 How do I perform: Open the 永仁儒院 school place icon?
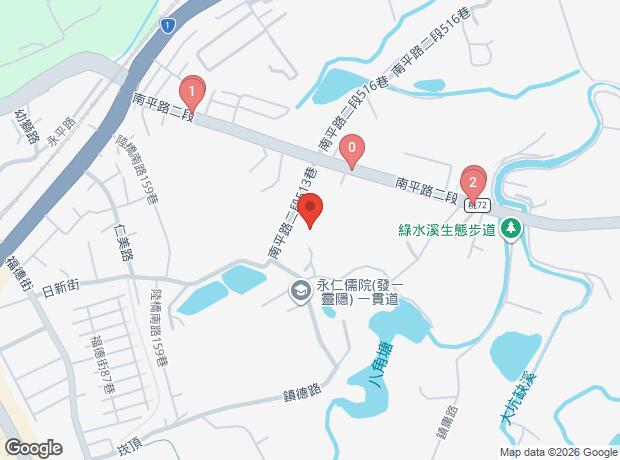[x=299, y=291]
